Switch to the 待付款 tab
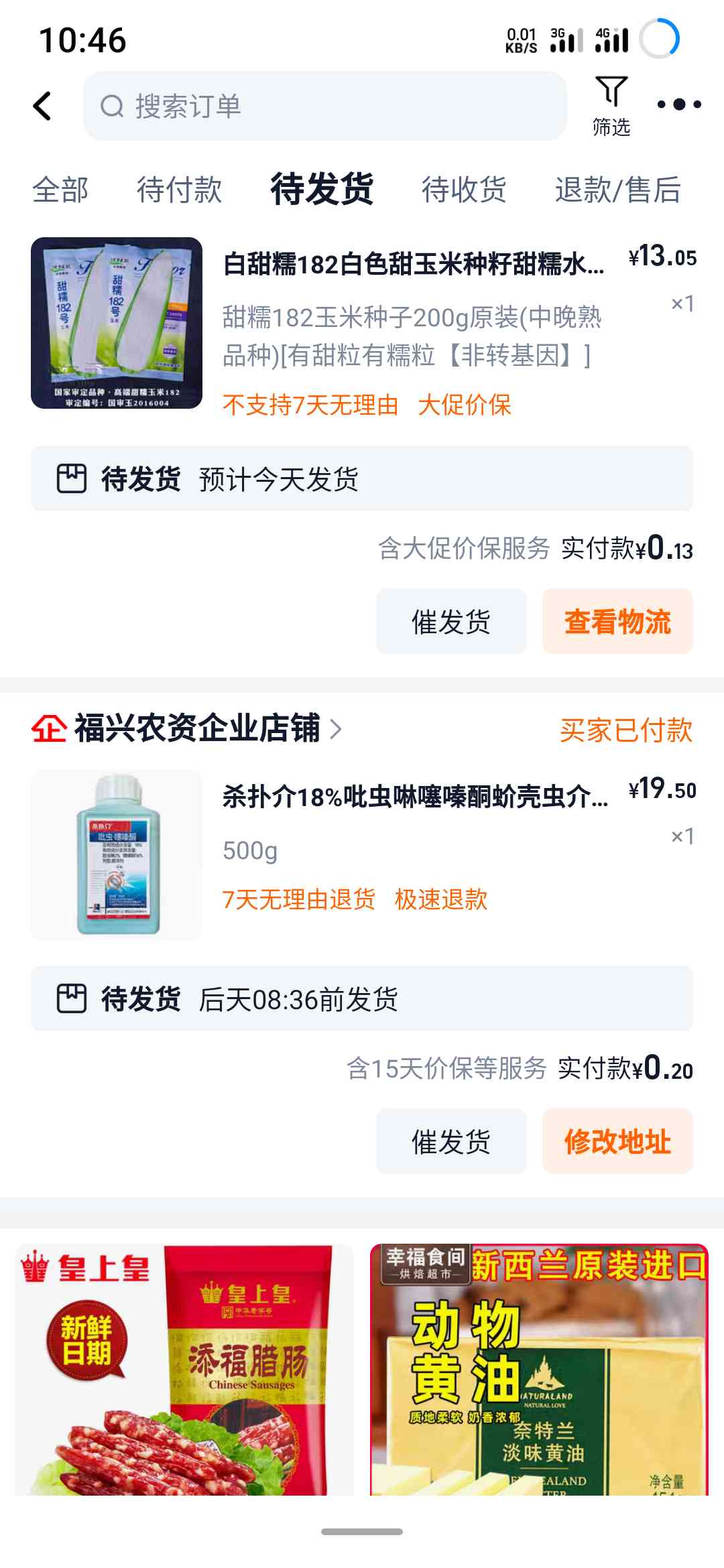Screen dimensions: 724x1568 [x=179, y=190]
